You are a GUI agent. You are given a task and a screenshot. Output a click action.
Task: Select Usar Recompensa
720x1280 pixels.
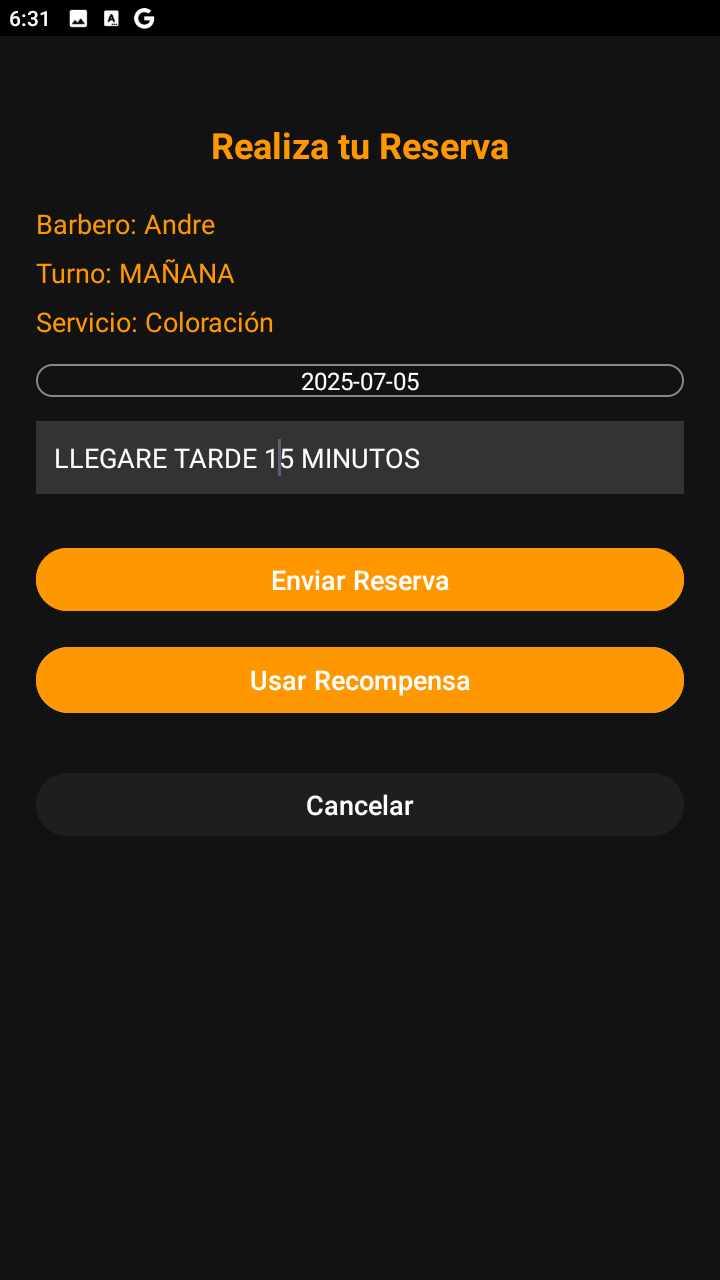[x=360, y=680]
